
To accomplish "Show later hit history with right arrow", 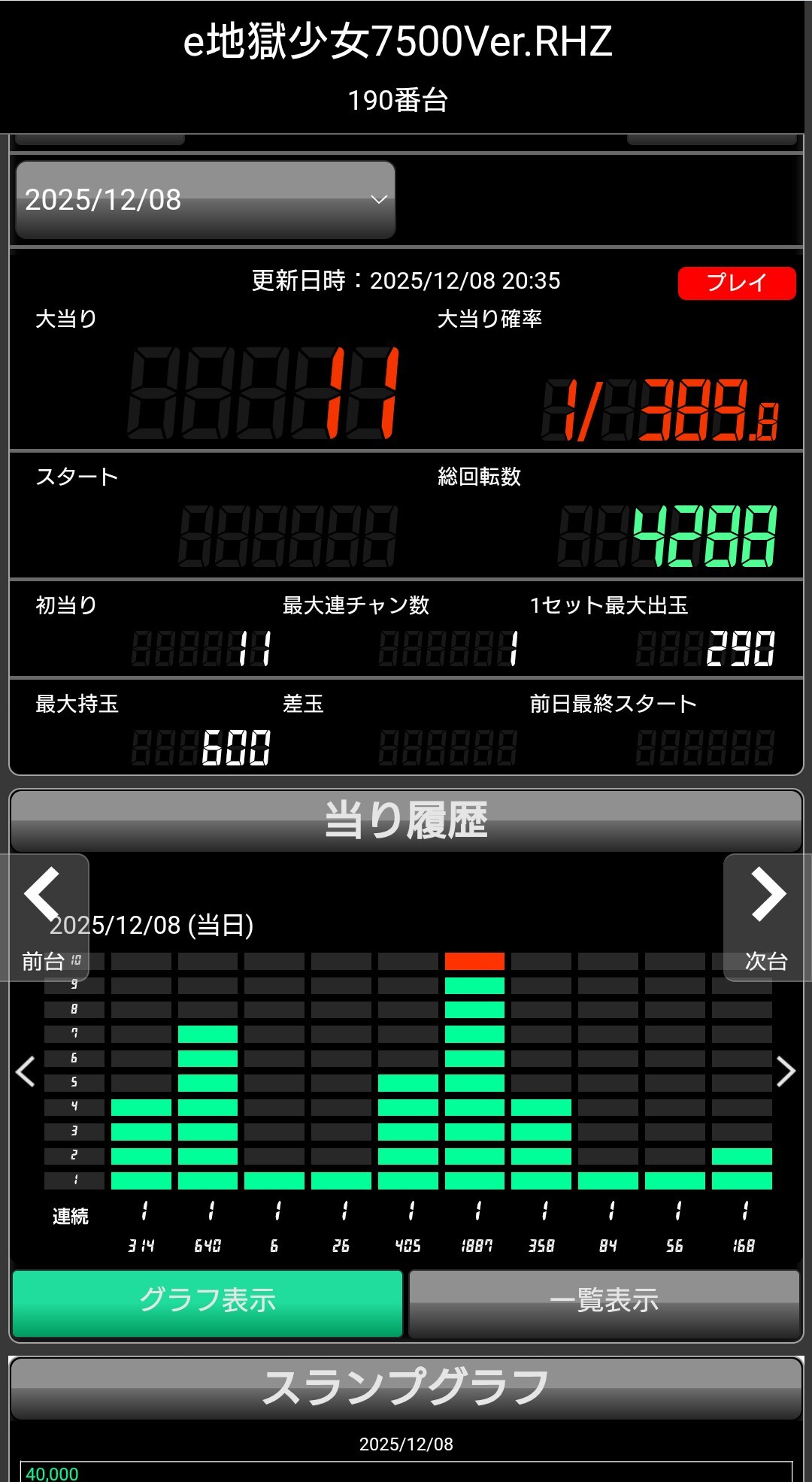I will (786, 1071).
